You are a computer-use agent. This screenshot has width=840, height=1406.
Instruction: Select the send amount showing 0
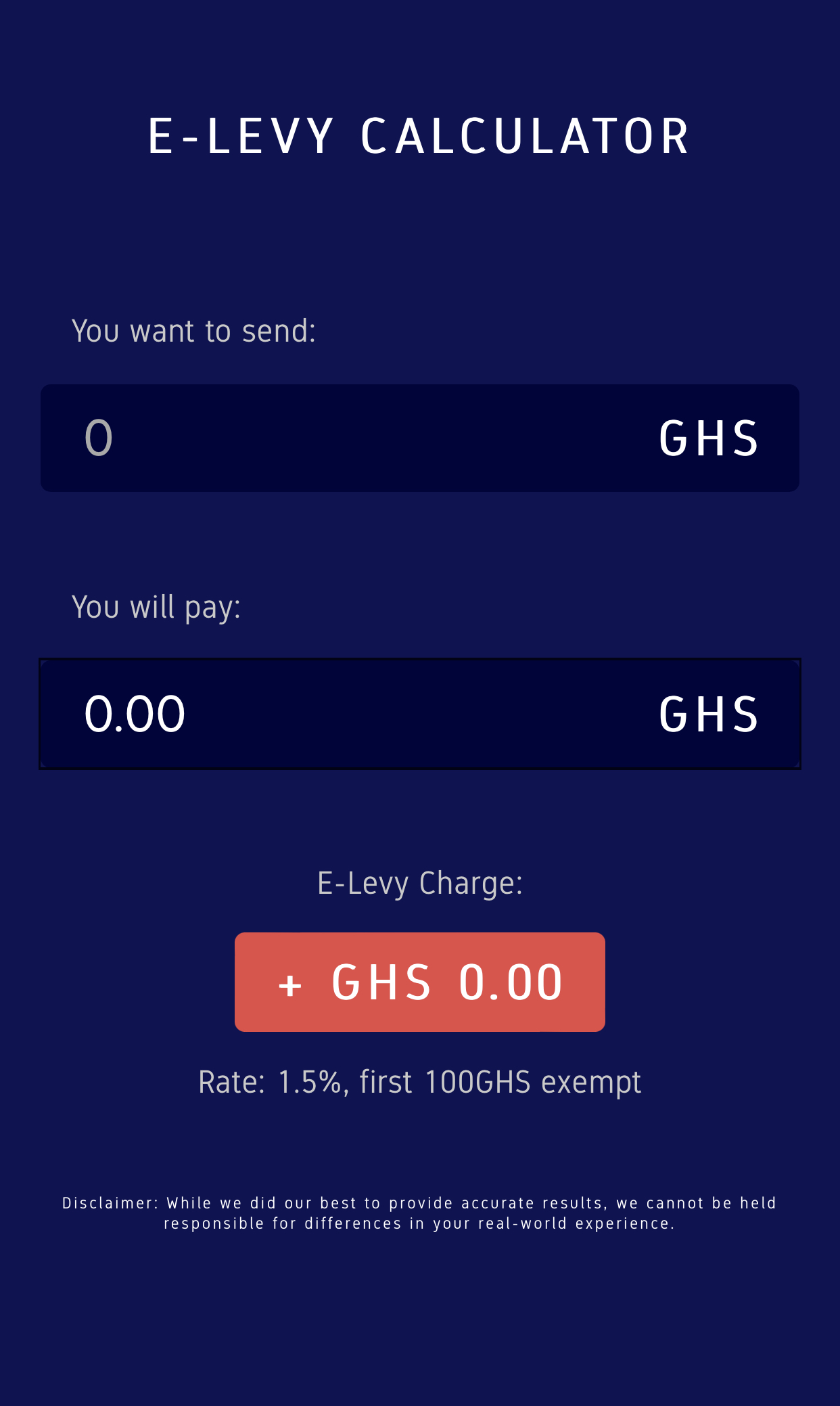[97, 437]
